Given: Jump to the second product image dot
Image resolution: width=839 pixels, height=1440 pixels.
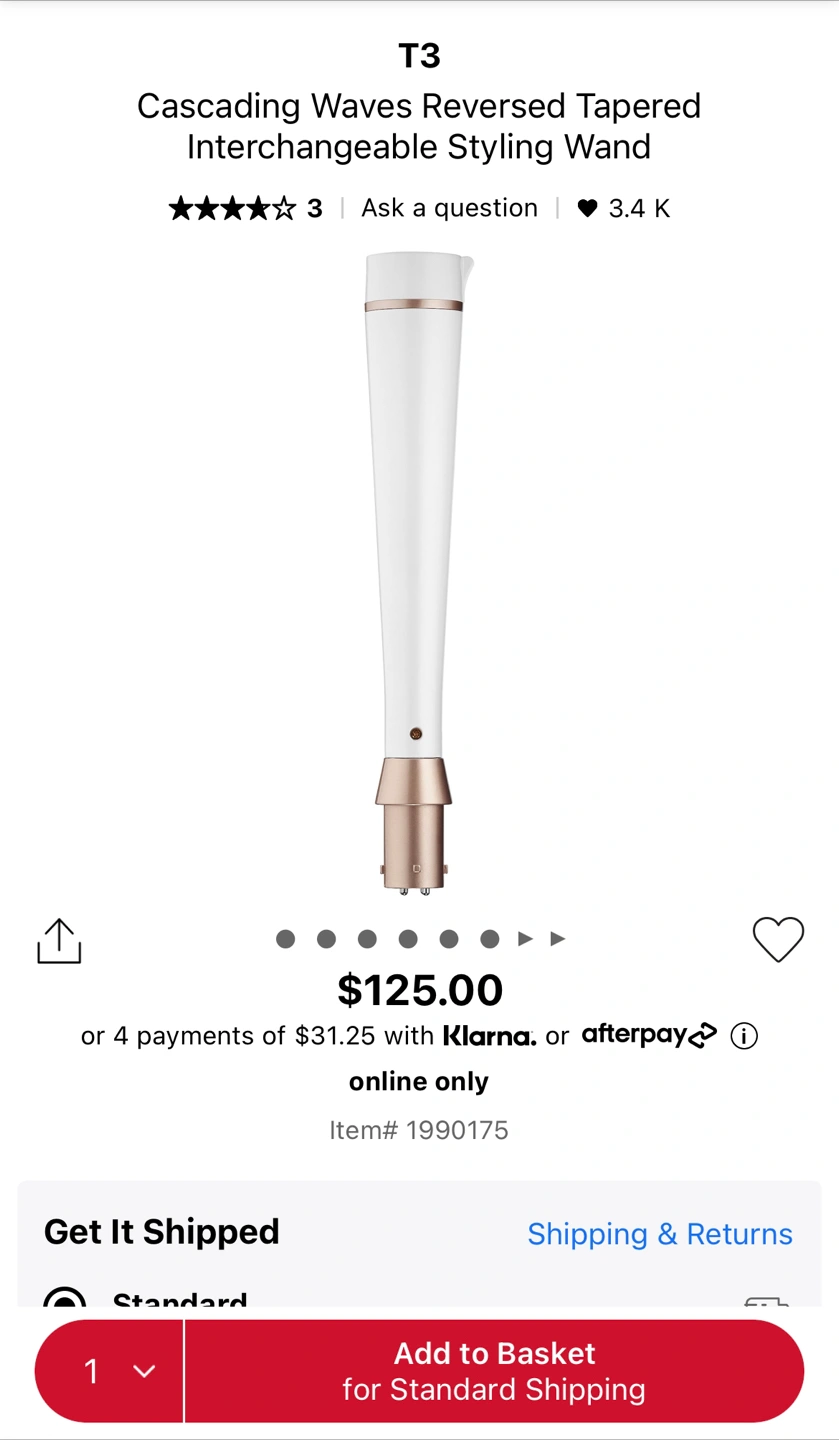Looking at the screenshot, I should pyautogui.click(x=326, y=938).
